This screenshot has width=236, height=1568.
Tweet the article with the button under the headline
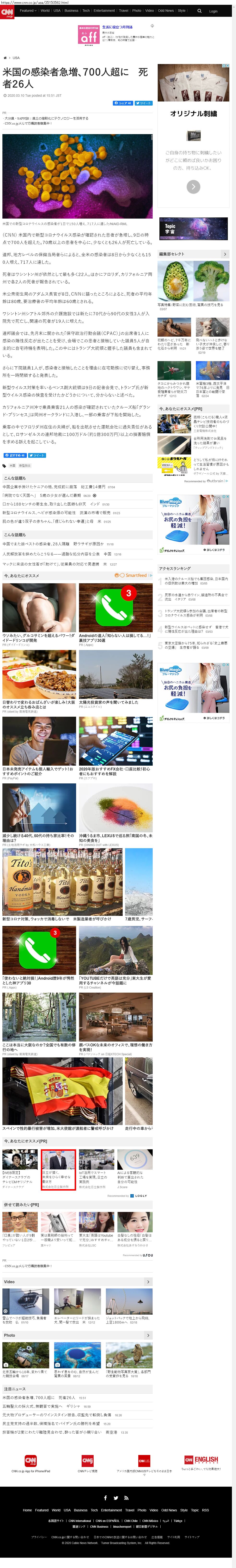(143, 103)
